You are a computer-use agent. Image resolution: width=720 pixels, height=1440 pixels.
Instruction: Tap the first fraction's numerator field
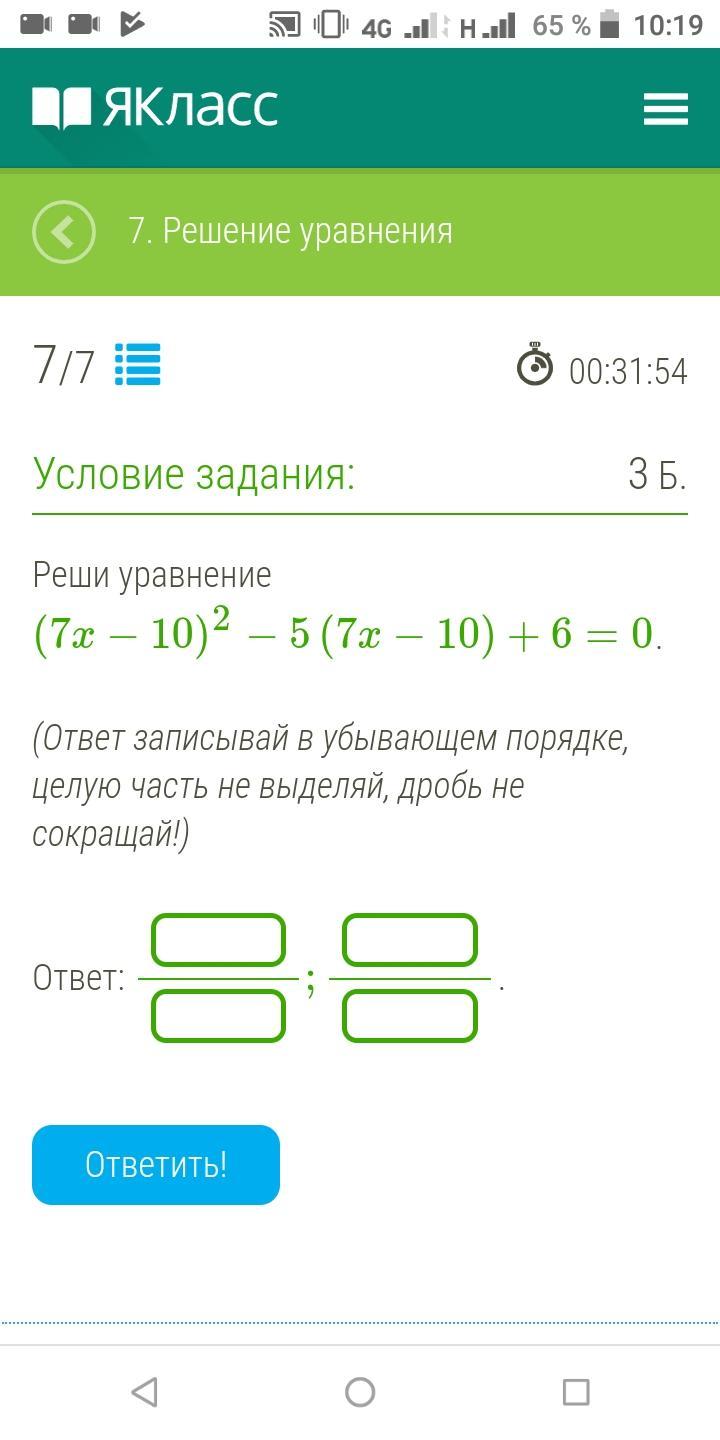[218, 940]
